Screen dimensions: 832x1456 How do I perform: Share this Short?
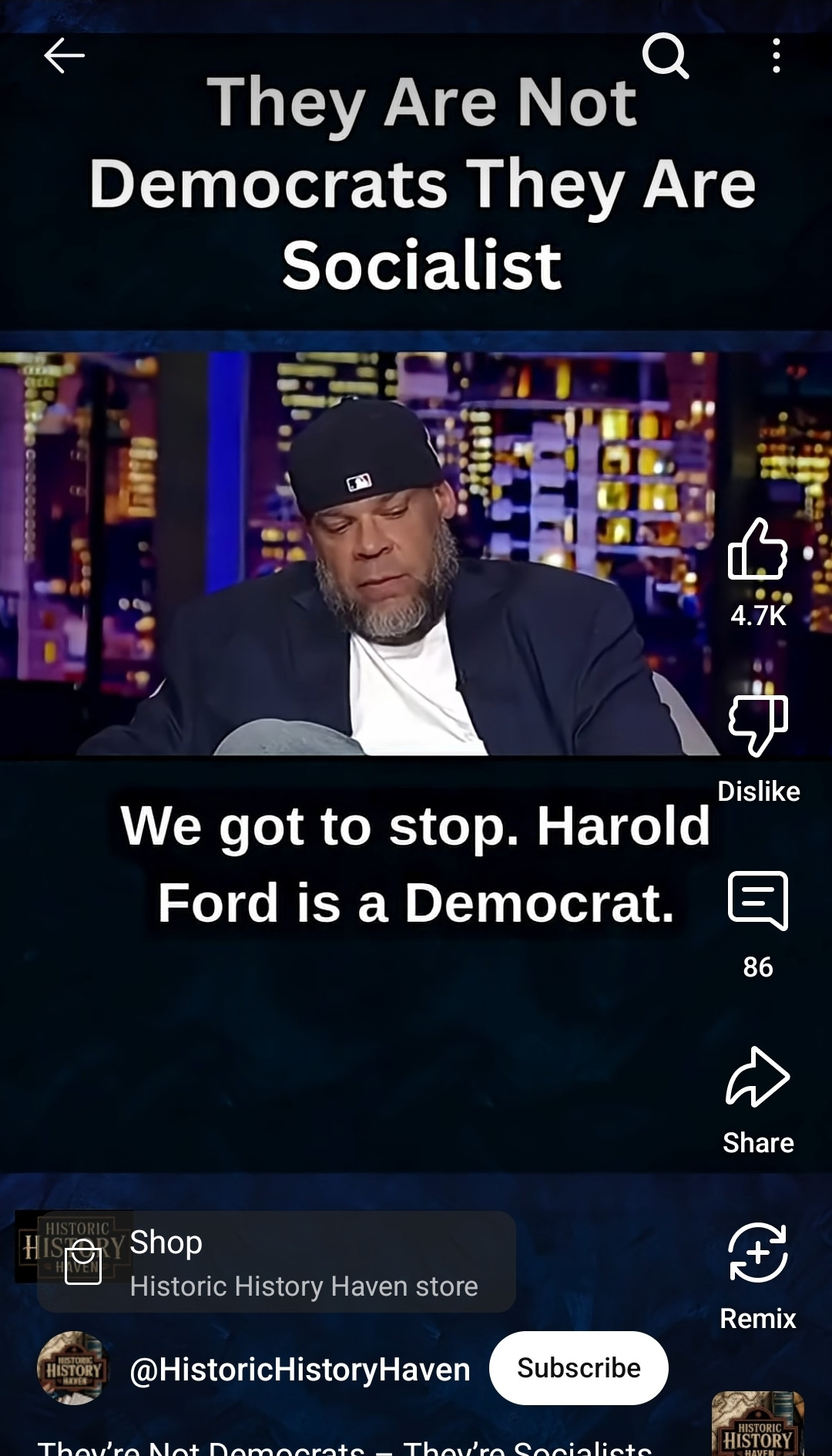tap(758, 1078)
